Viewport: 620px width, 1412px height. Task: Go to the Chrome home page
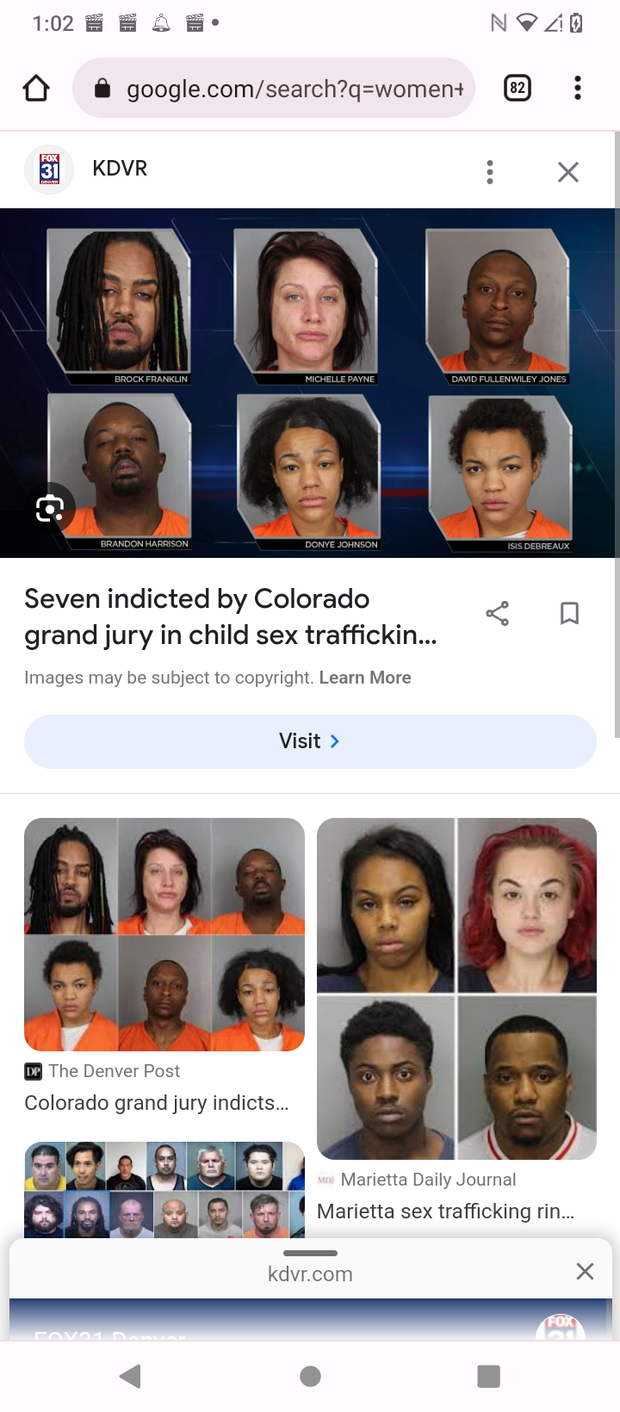tap(36, 89)
